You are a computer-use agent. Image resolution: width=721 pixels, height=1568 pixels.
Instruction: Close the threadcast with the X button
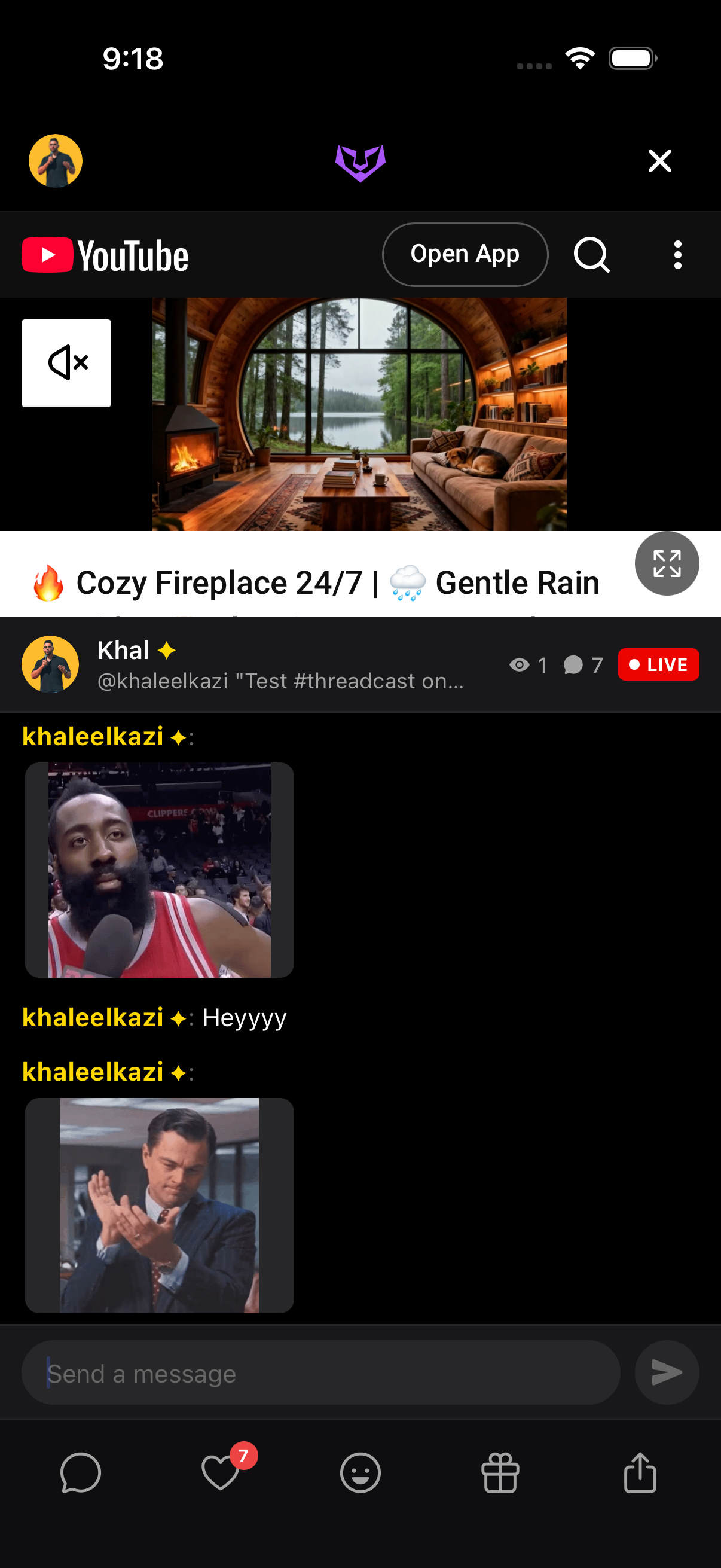click(659, 161)
